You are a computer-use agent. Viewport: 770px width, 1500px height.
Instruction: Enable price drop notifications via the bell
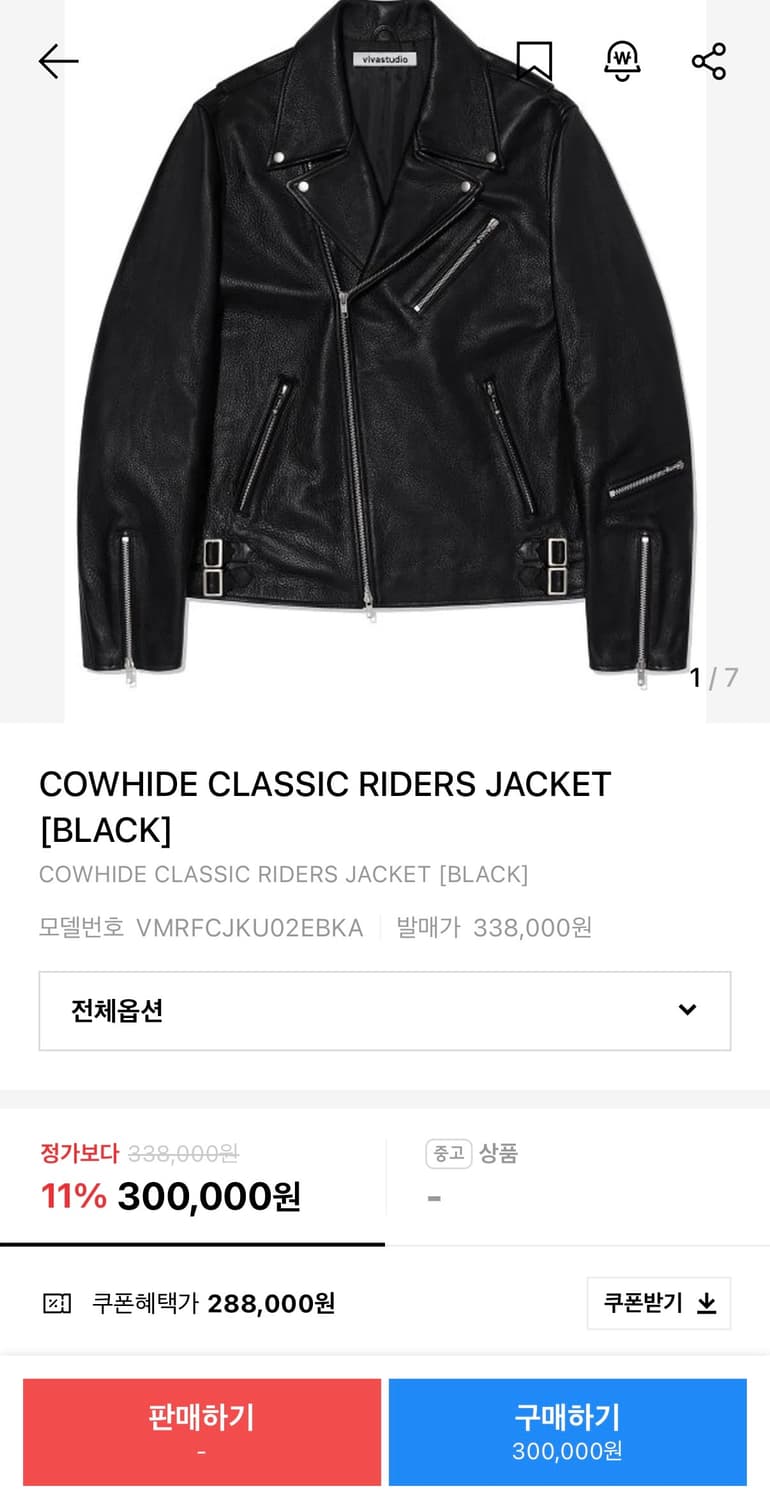[622, 60]
